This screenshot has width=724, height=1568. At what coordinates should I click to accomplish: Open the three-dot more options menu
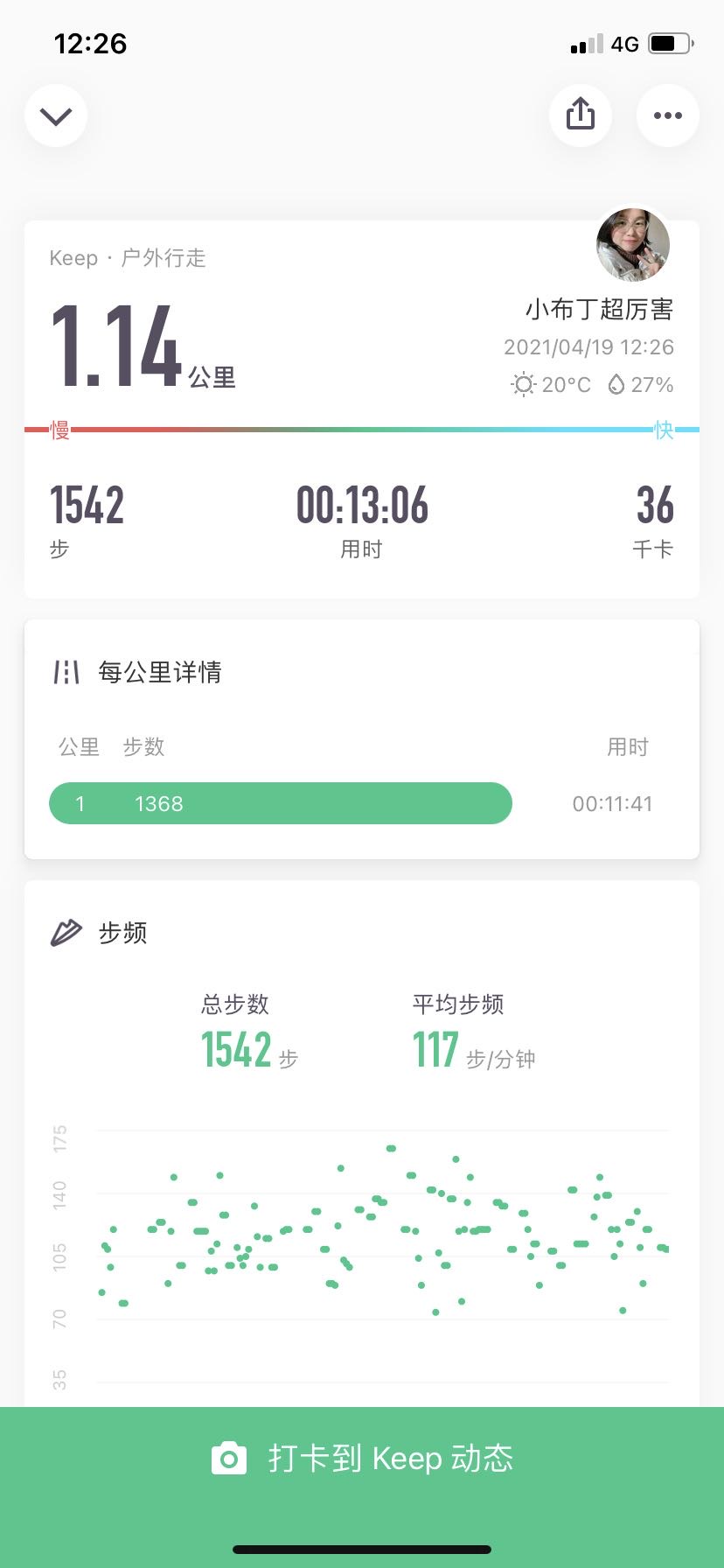click(668, 115)
